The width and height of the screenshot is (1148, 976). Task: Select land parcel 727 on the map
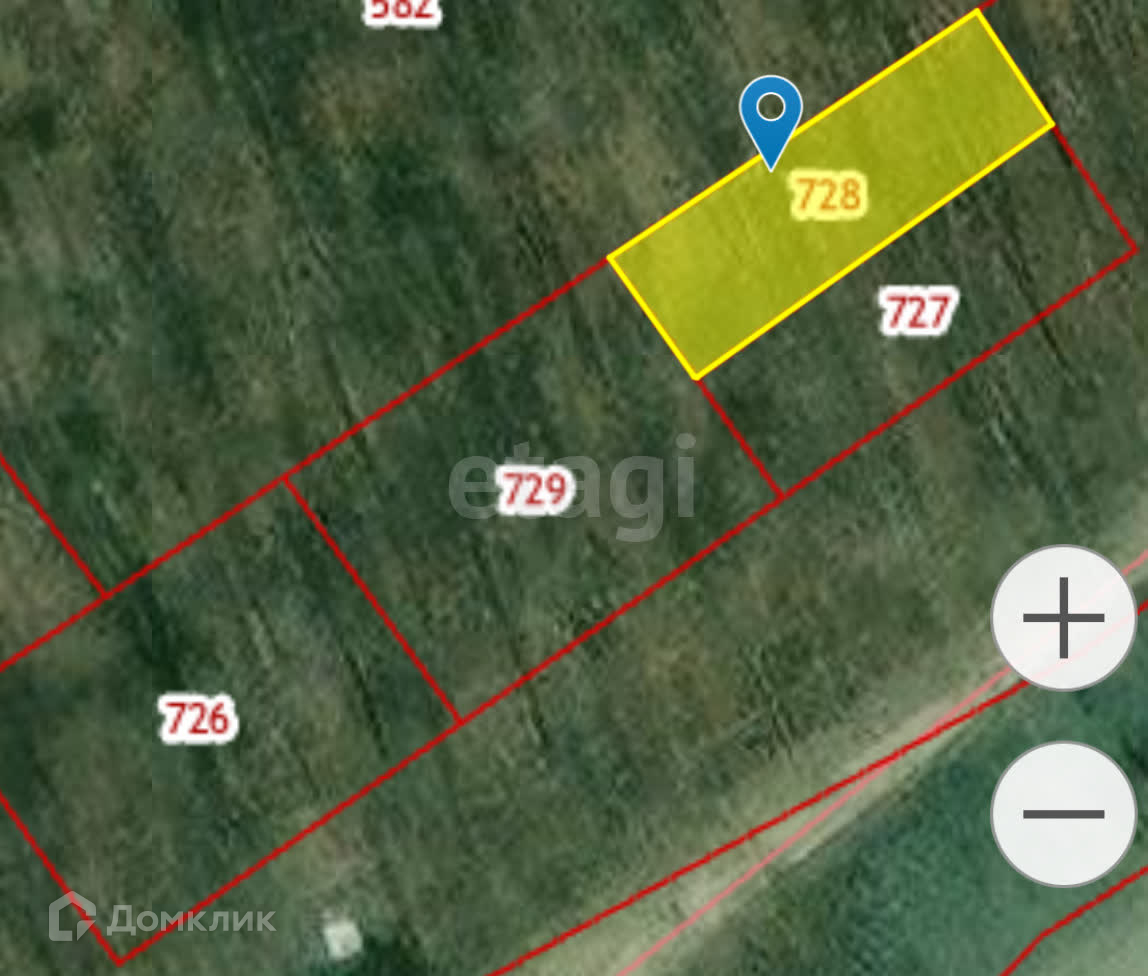pyautogui.click(x=916, y=311)
